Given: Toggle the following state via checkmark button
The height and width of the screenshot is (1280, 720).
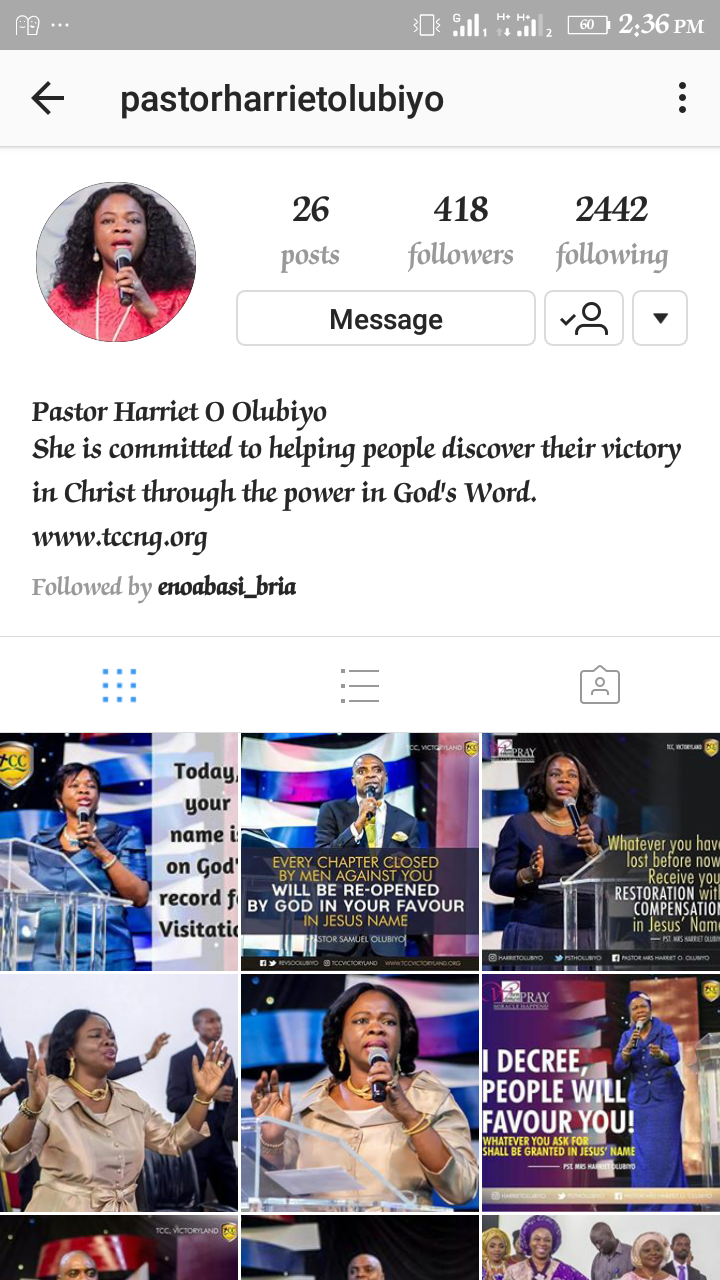Looking at the screenshot, I should click(x=584, y=318).
